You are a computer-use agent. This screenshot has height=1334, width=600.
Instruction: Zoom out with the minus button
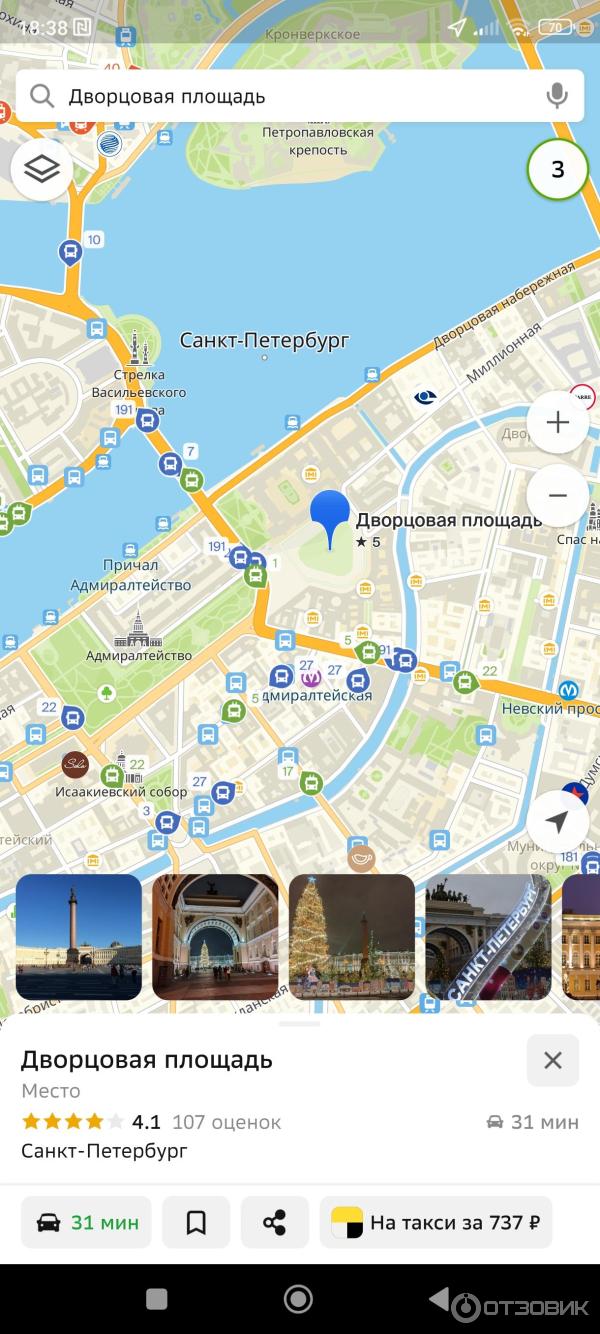(557, 496)
